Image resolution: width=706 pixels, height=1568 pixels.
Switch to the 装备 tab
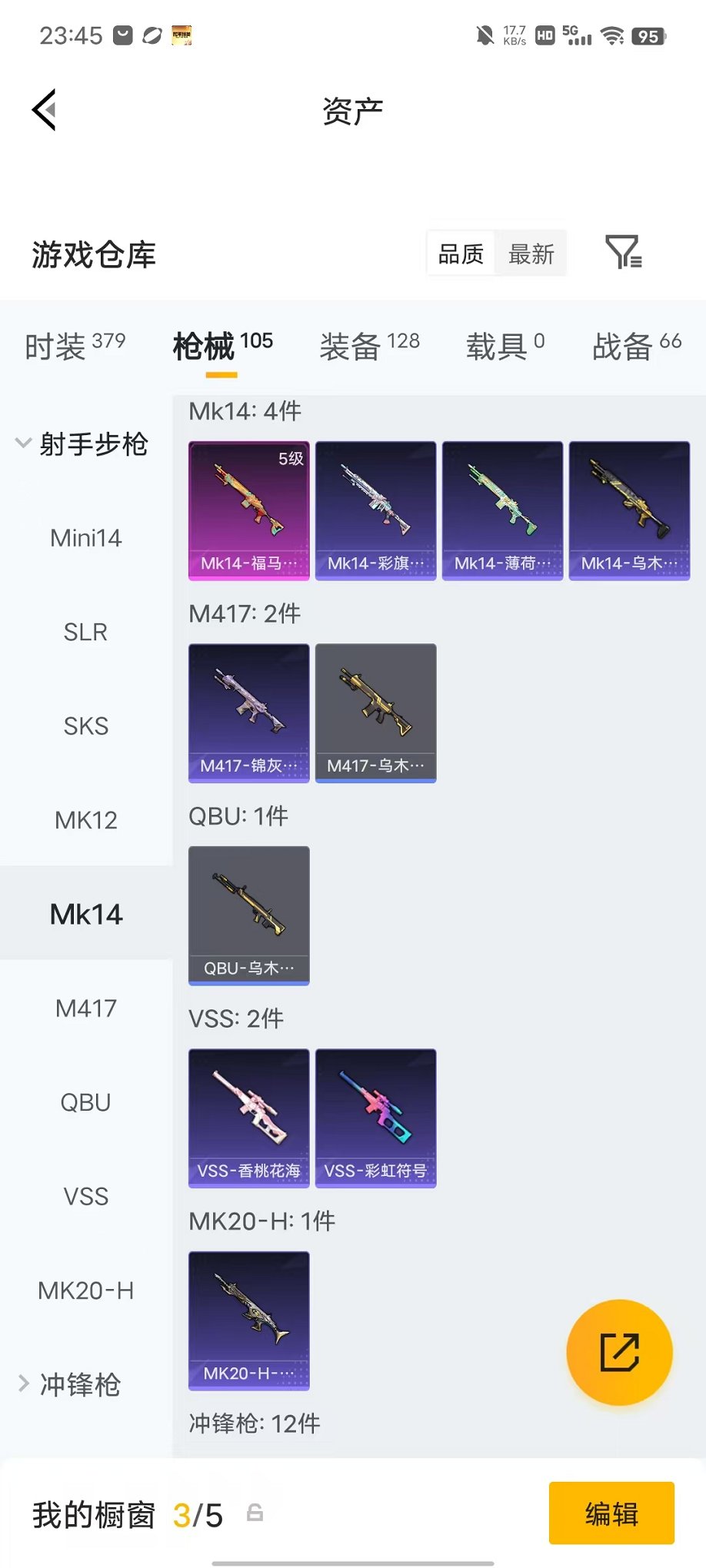(369, 346)
